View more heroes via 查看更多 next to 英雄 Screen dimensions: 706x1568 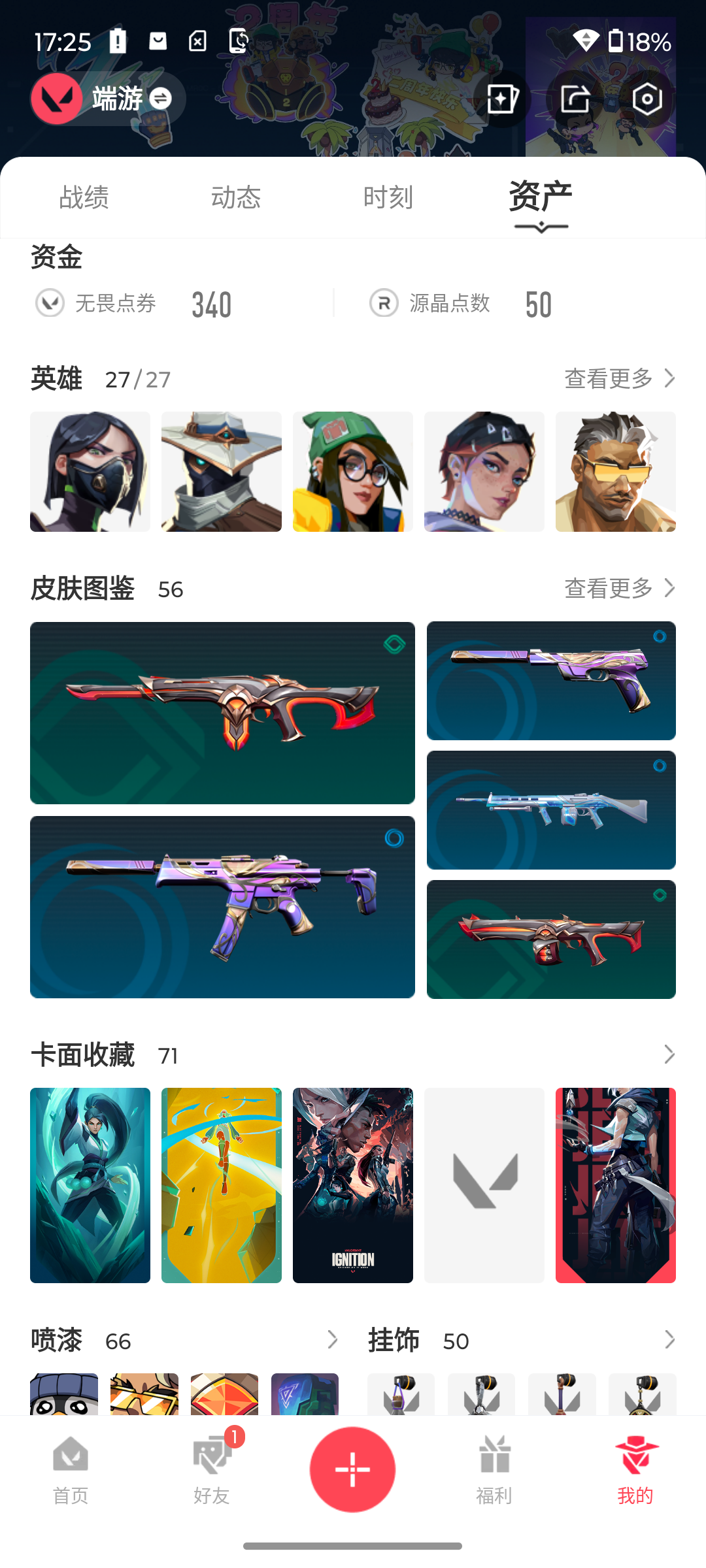(620, 378)
